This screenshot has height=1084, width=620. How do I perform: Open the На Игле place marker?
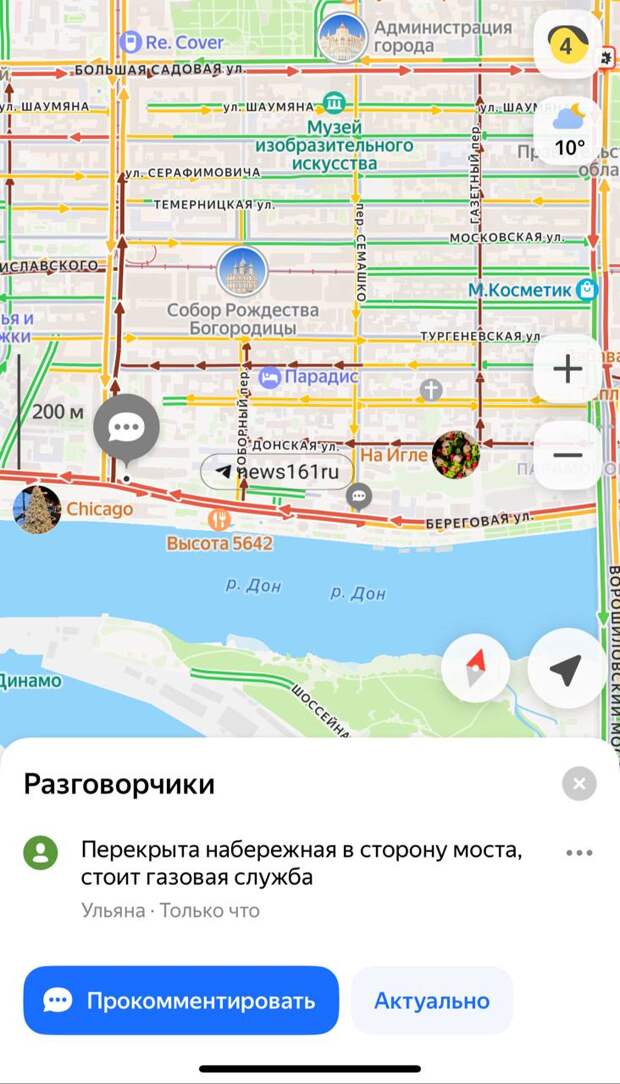tap(456, 455)
